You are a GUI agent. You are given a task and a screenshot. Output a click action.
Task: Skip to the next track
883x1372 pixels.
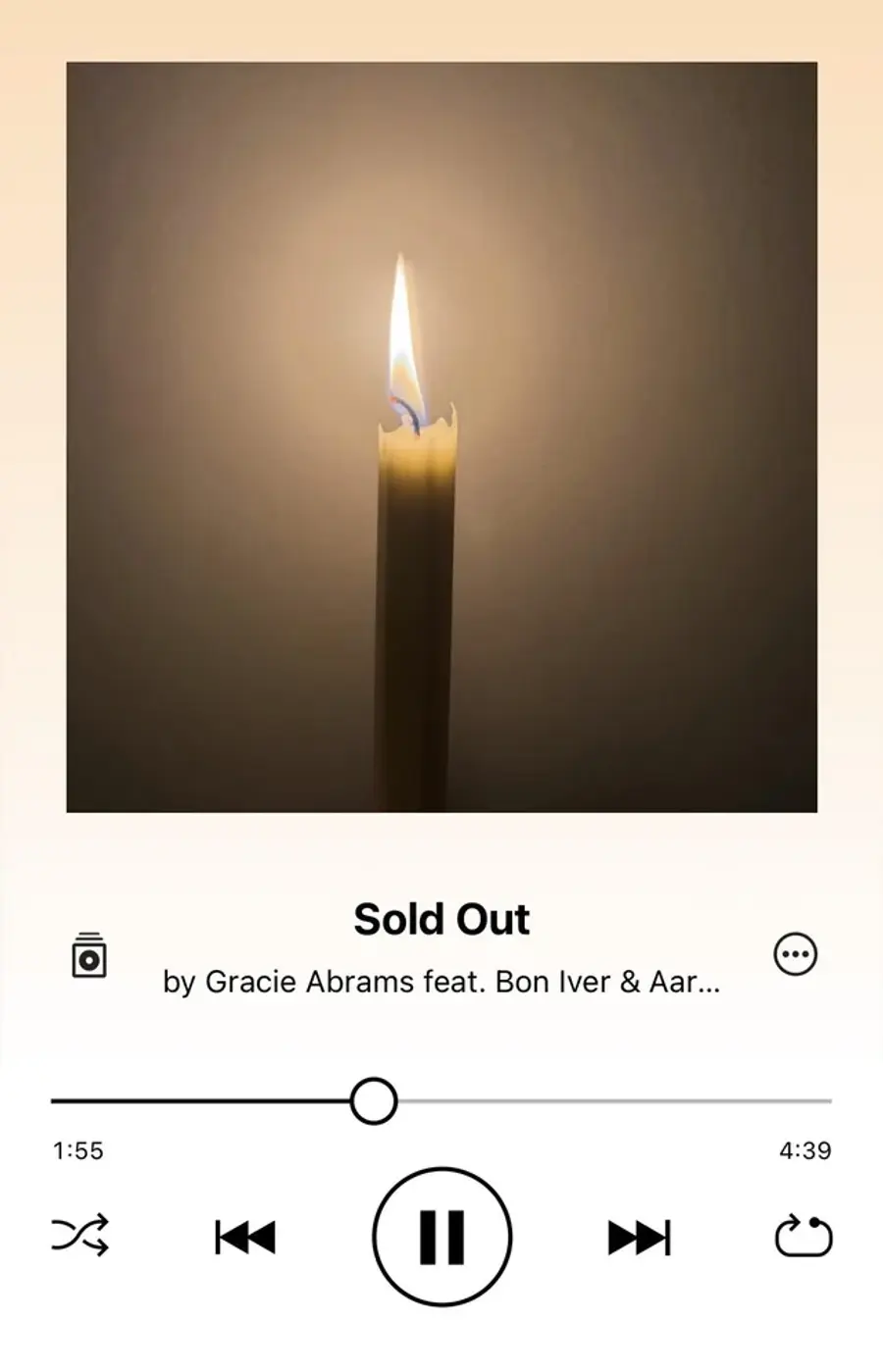click(x=639, y=1238)
